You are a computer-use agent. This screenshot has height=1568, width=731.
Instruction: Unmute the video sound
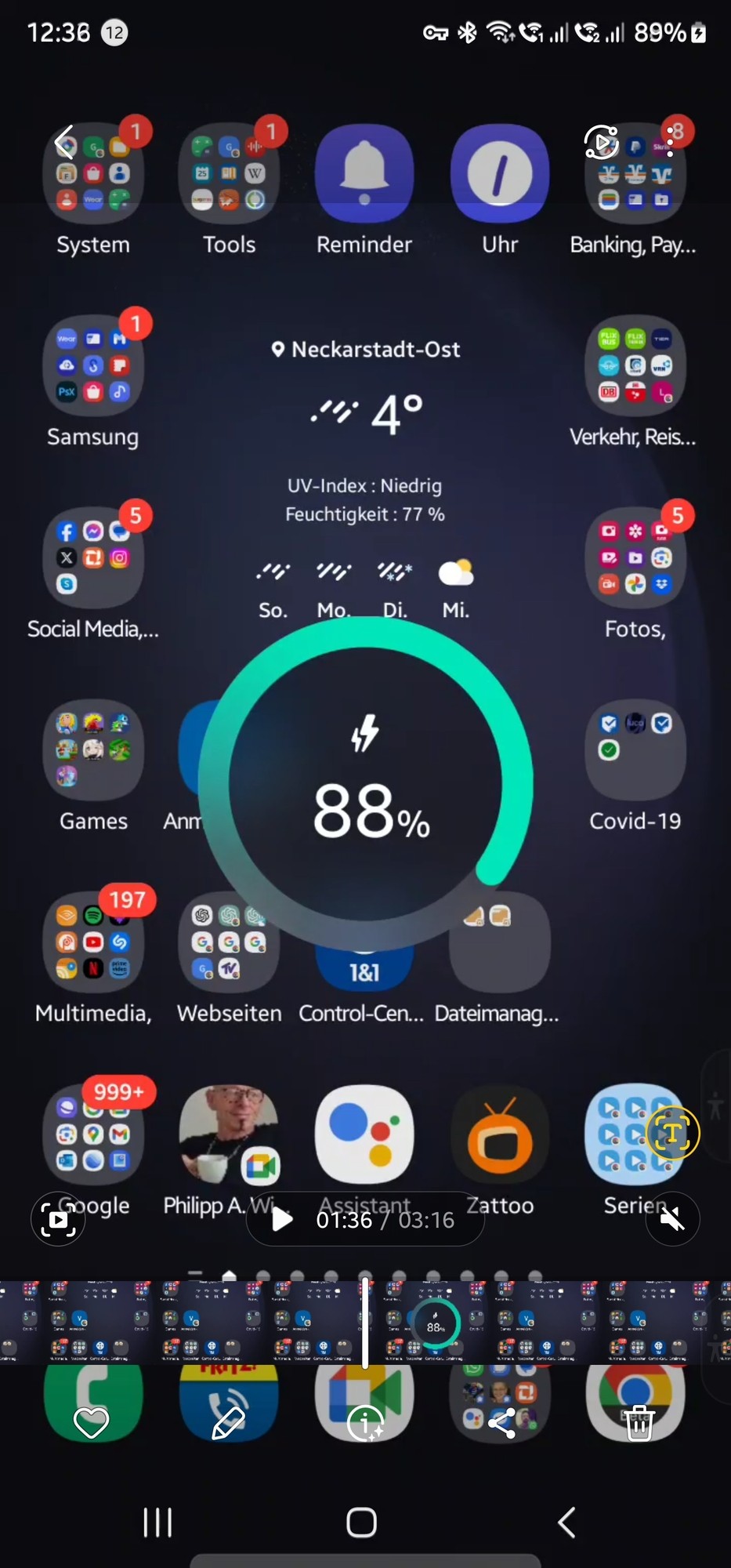(672, 1218)
